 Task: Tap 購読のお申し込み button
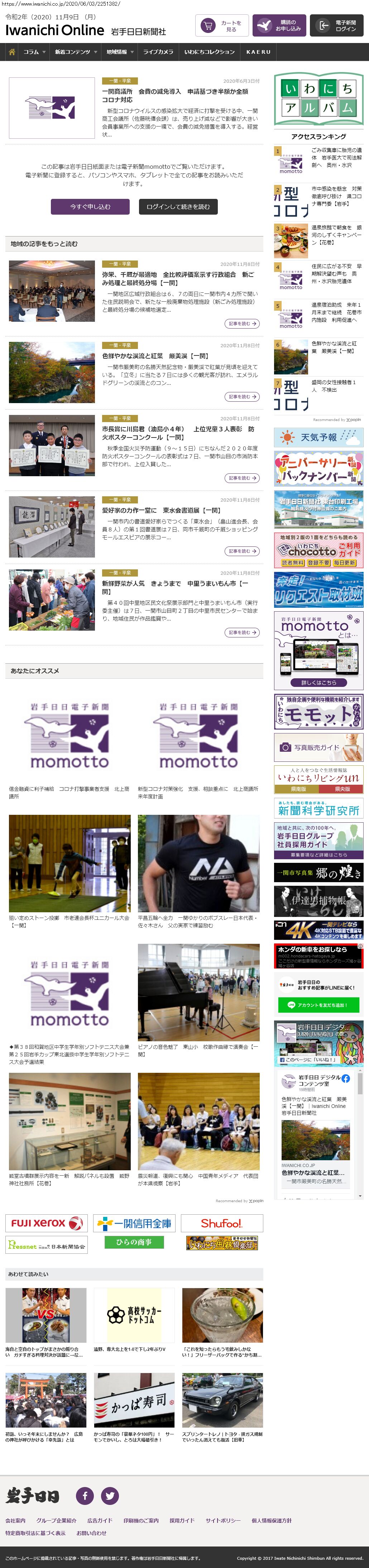[279, 25]
